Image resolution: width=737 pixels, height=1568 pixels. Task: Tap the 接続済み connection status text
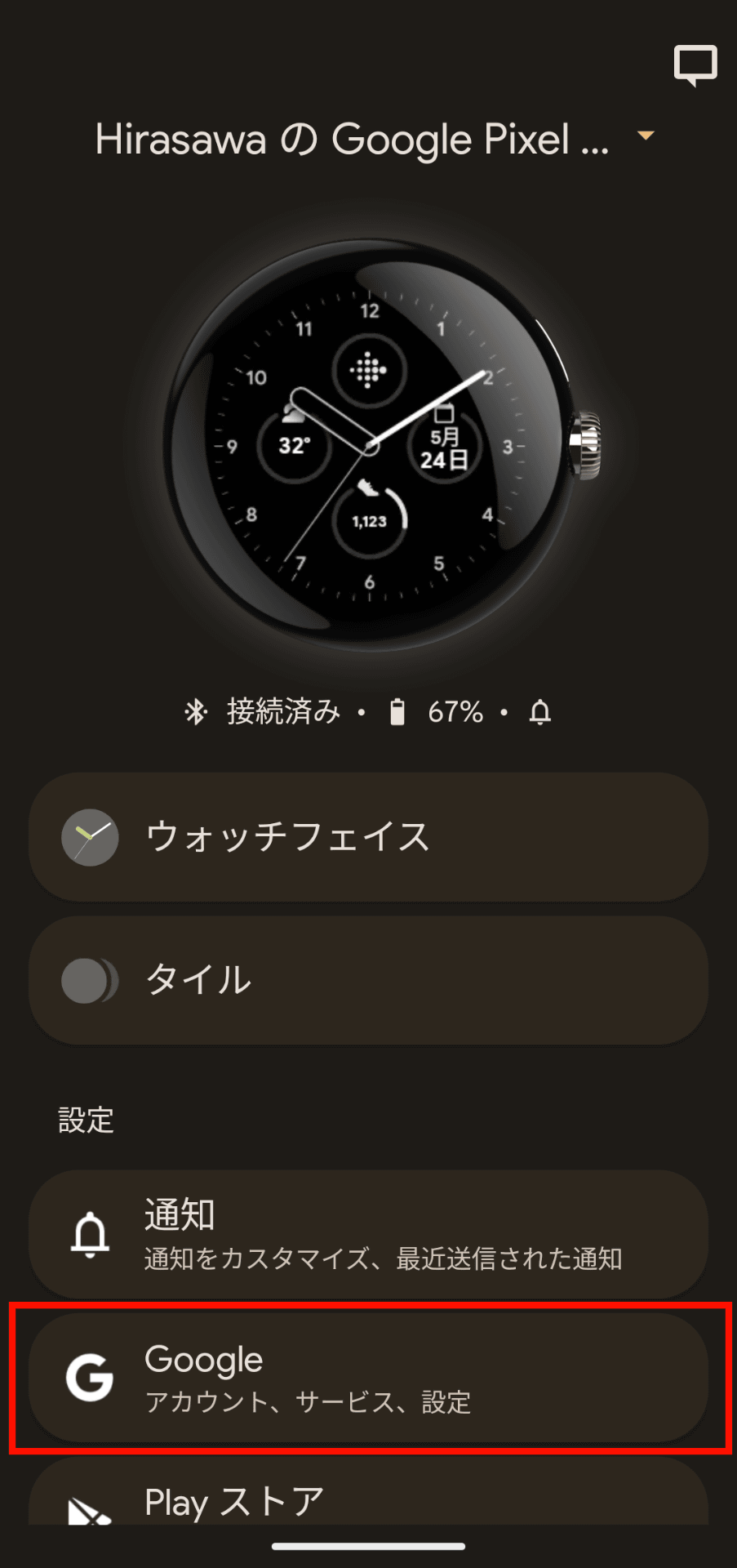coord(282,711)
